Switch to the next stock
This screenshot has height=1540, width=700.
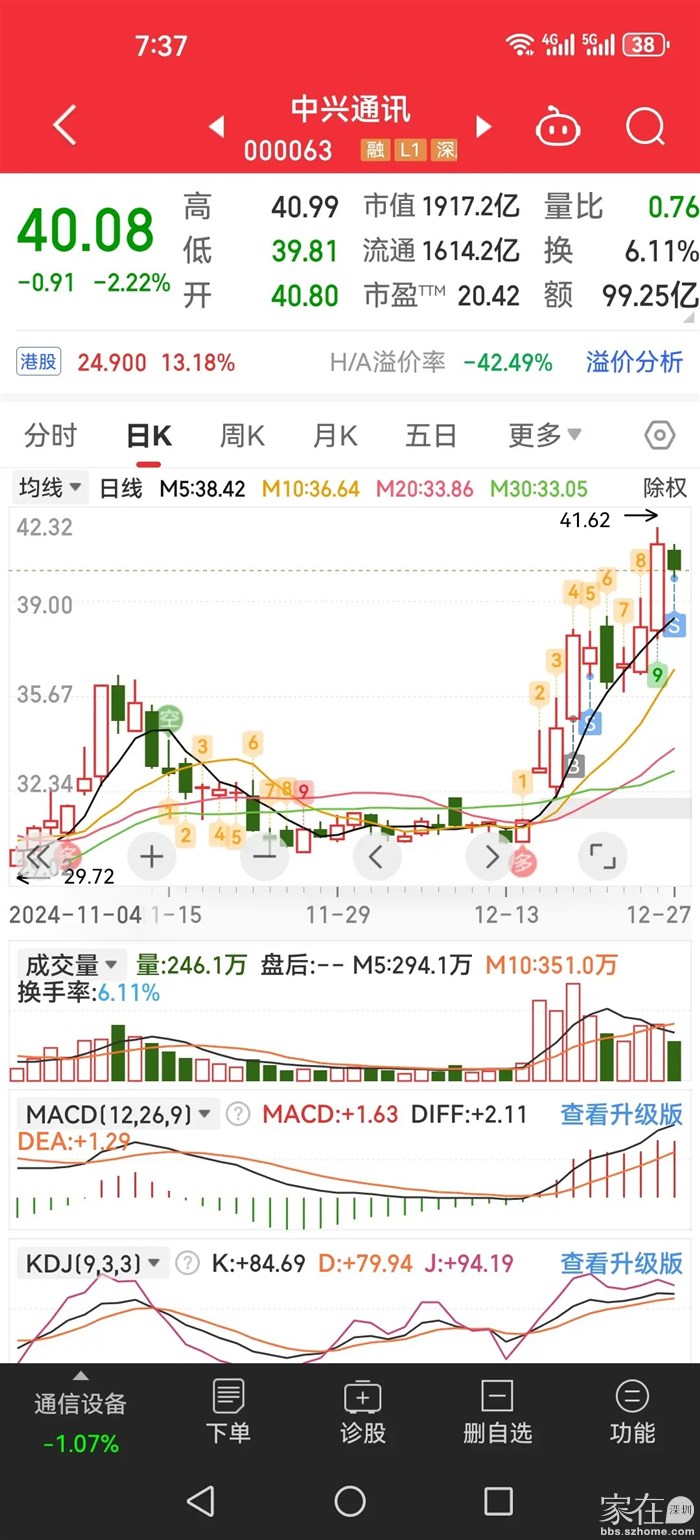point(484,127)
